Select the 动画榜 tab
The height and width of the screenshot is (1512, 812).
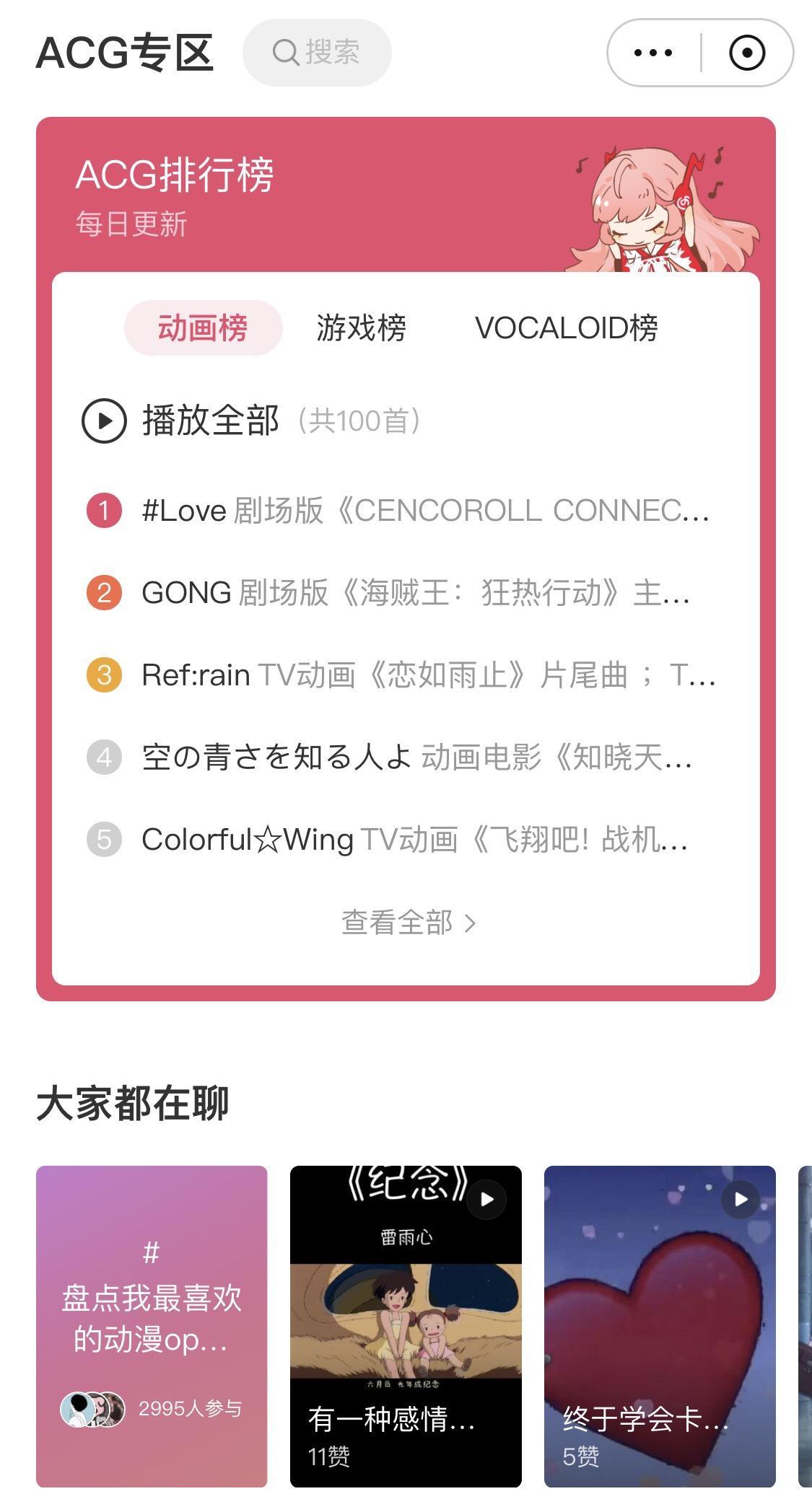(203, 328)
